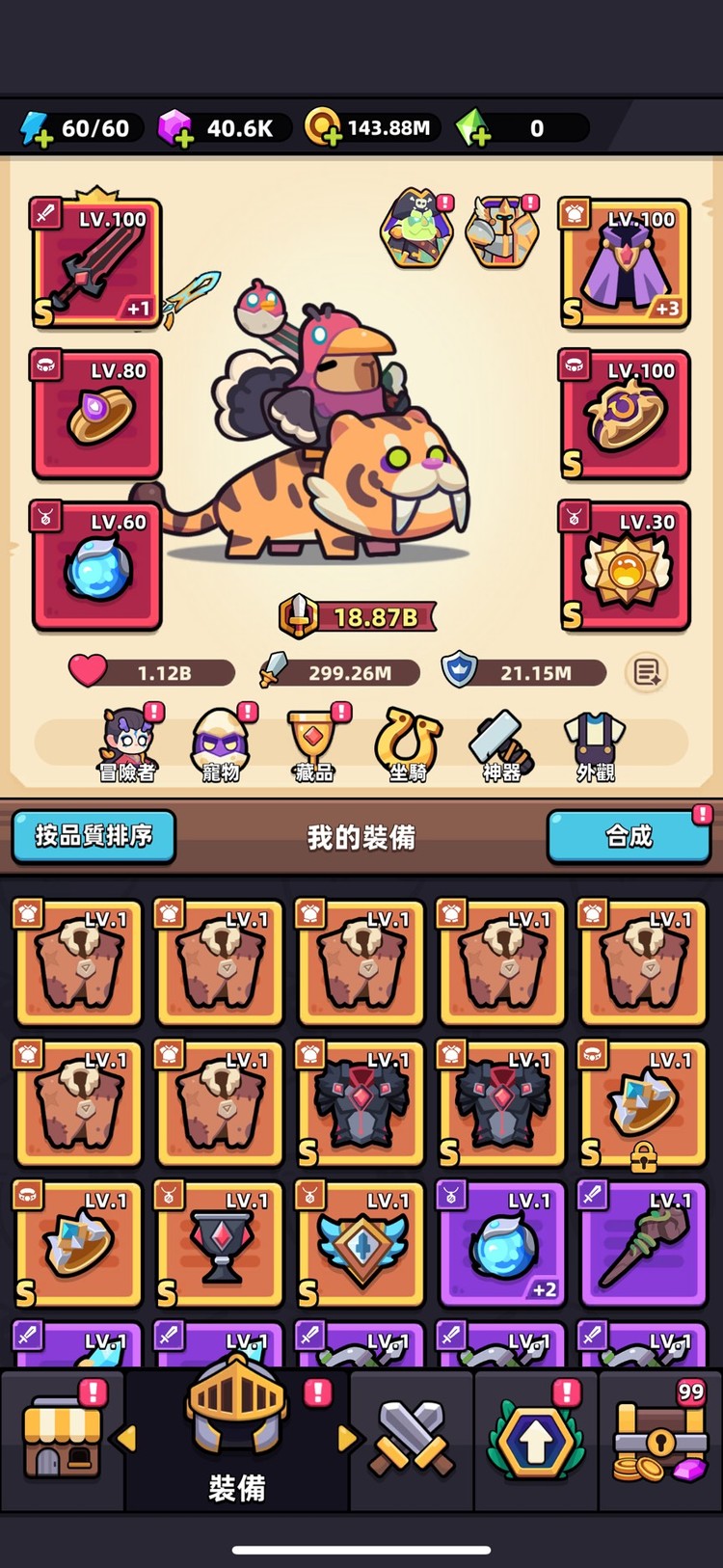This screenshot has width=723, height=1568.
Task: Select the equipped LV.60 blue orb
Action: [96, 566]
